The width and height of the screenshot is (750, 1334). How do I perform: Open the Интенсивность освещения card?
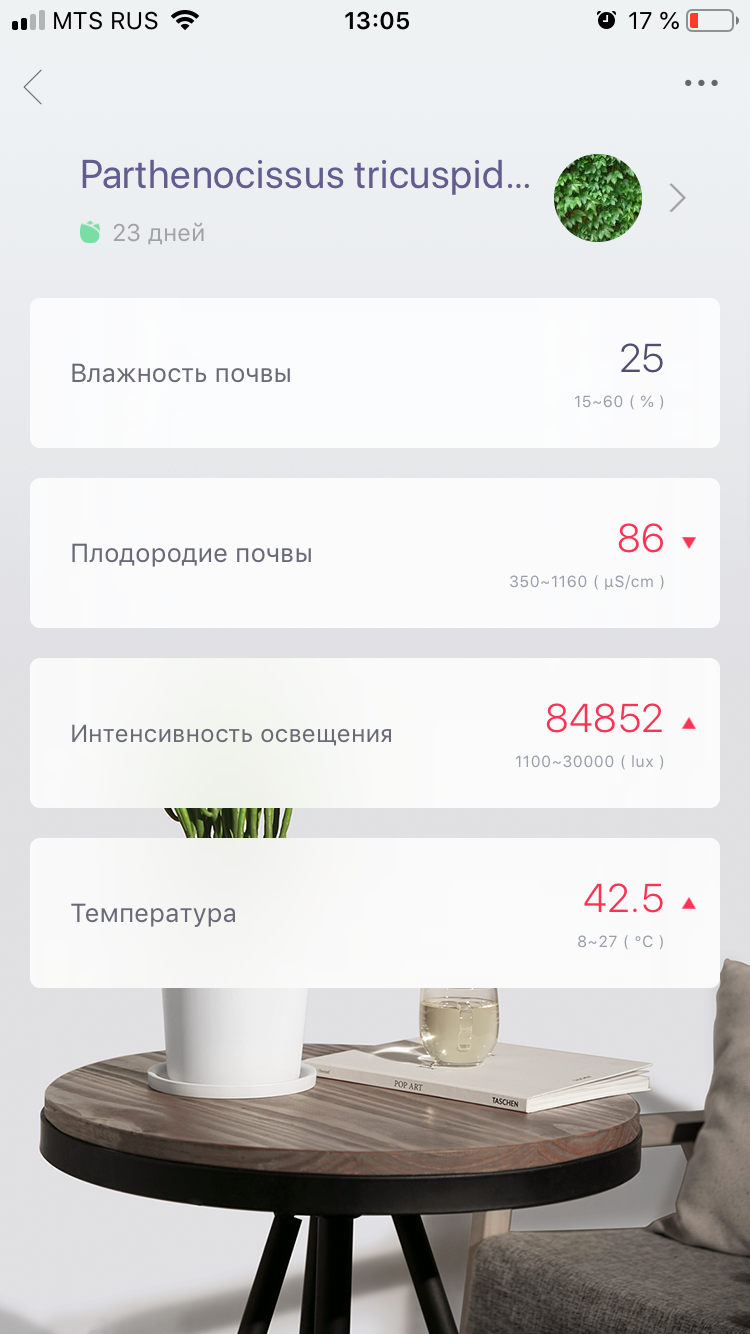click(374, 733)
